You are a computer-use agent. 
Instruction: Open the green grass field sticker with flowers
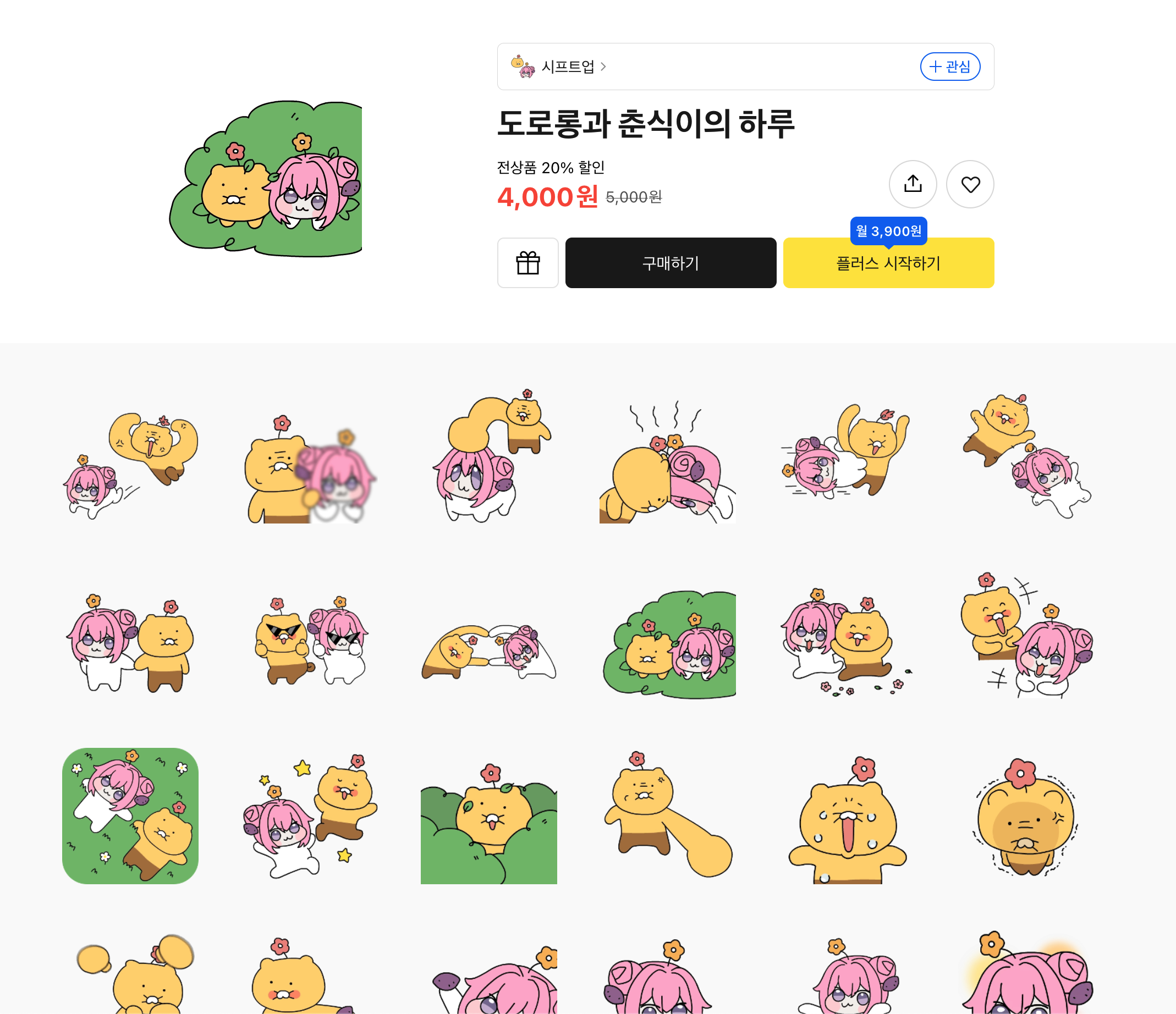click(x=130, y=815)
